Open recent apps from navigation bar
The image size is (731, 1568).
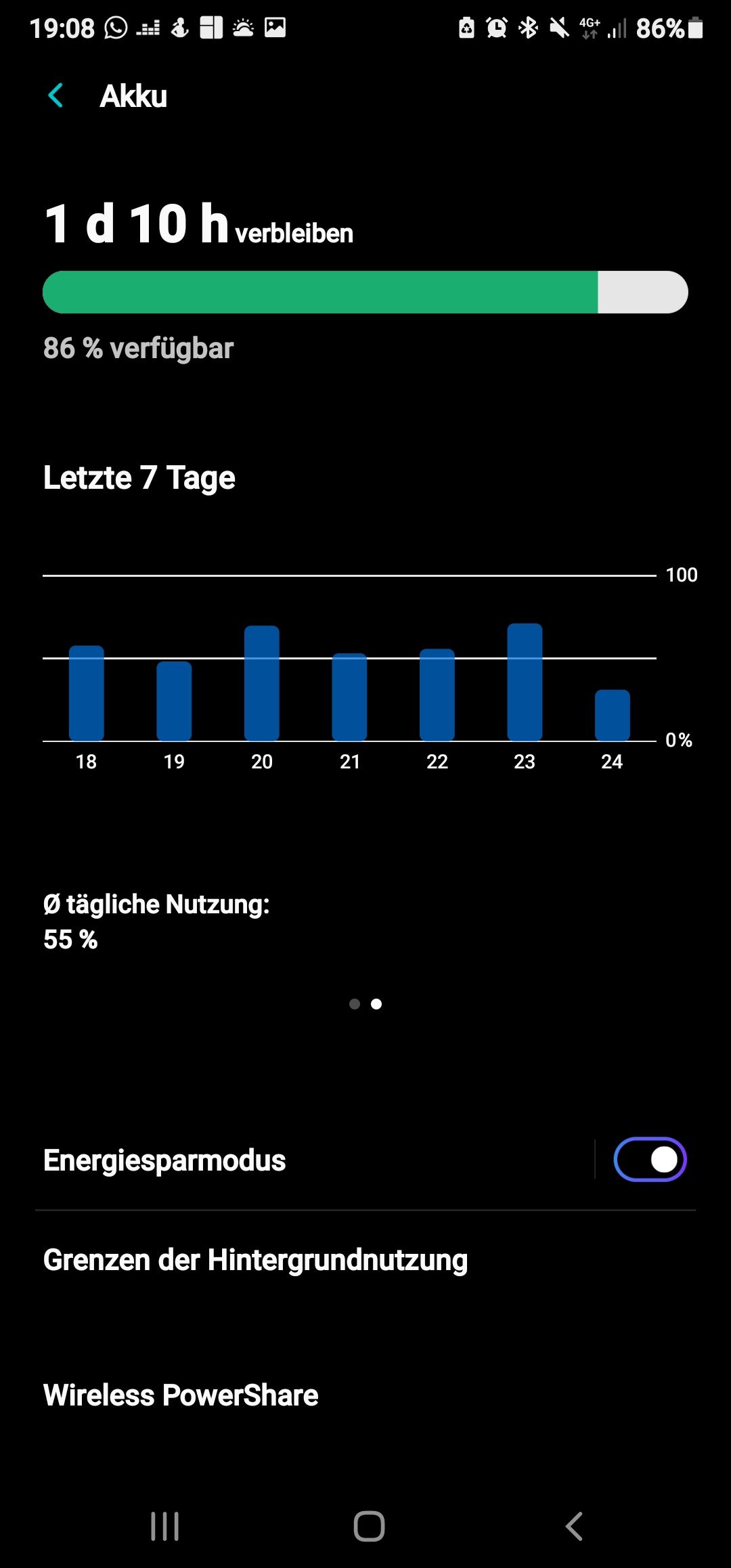point(164,1526)
